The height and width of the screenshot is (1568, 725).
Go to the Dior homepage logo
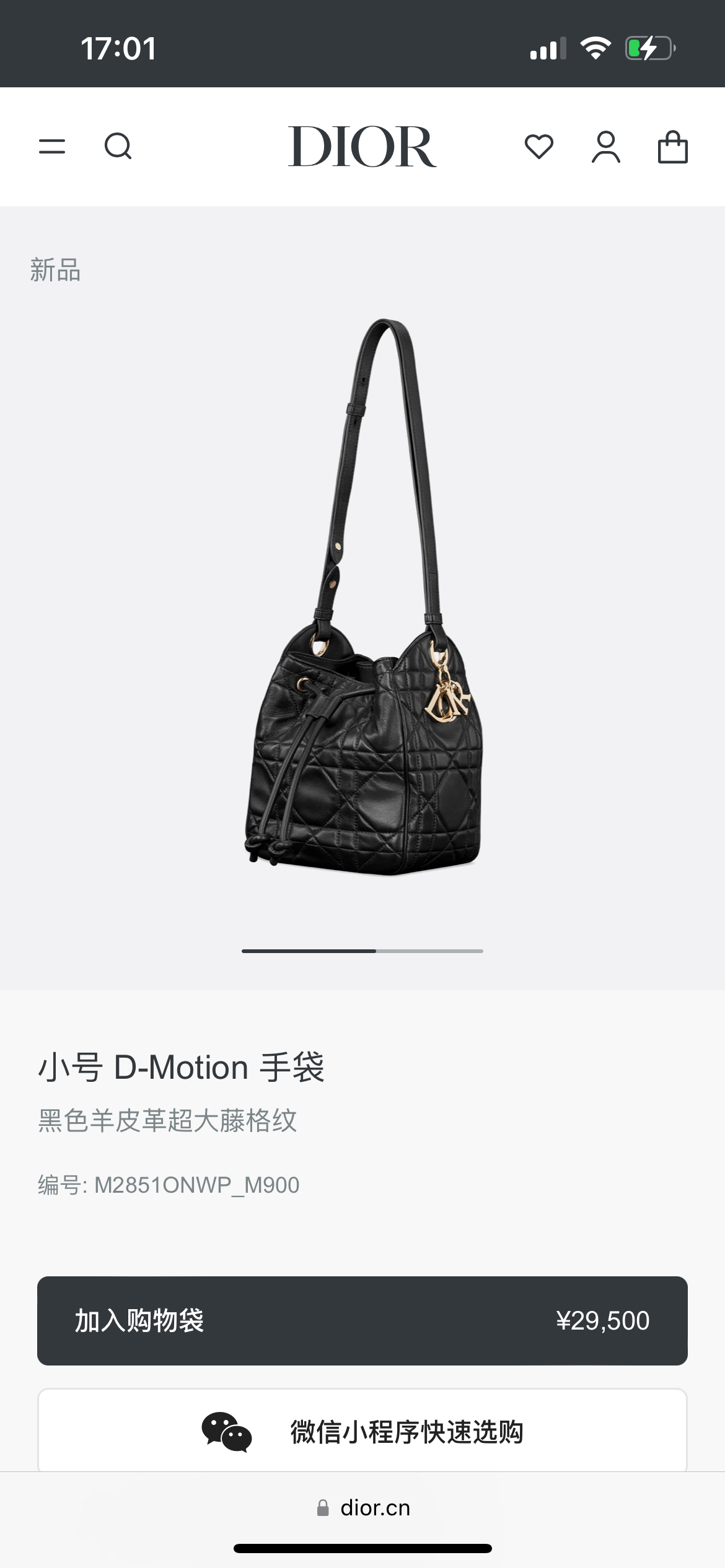click(x=362, y=147)
